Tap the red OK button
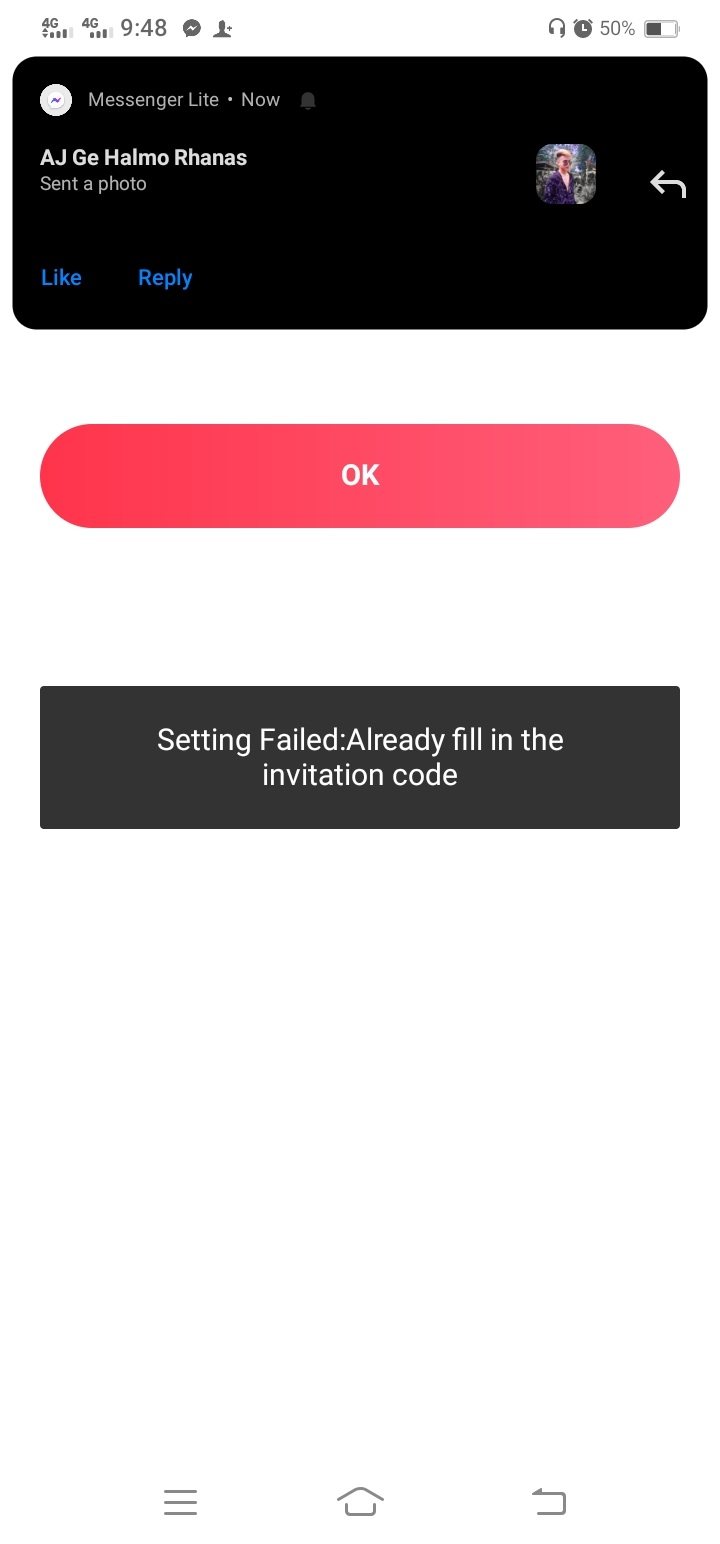 coord(360,476)
